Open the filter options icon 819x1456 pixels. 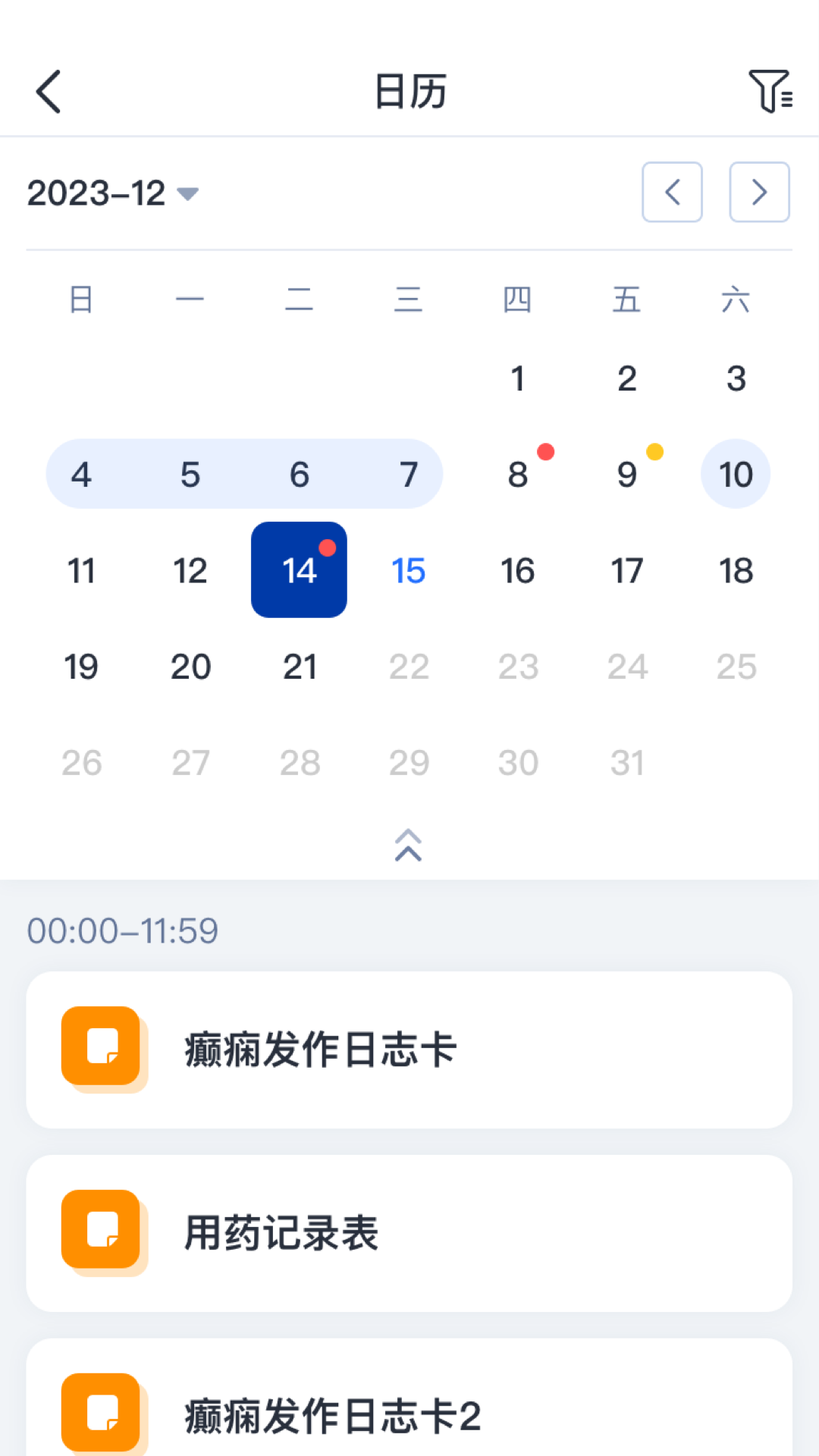(770, 90)
